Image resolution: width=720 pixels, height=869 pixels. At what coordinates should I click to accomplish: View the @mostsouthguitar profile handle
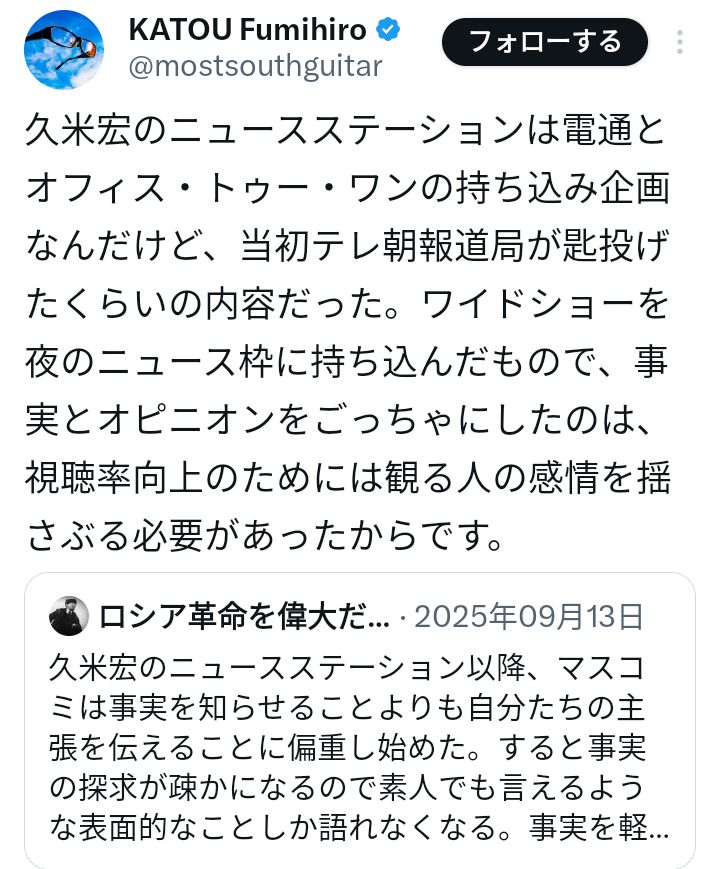(255, 66)
